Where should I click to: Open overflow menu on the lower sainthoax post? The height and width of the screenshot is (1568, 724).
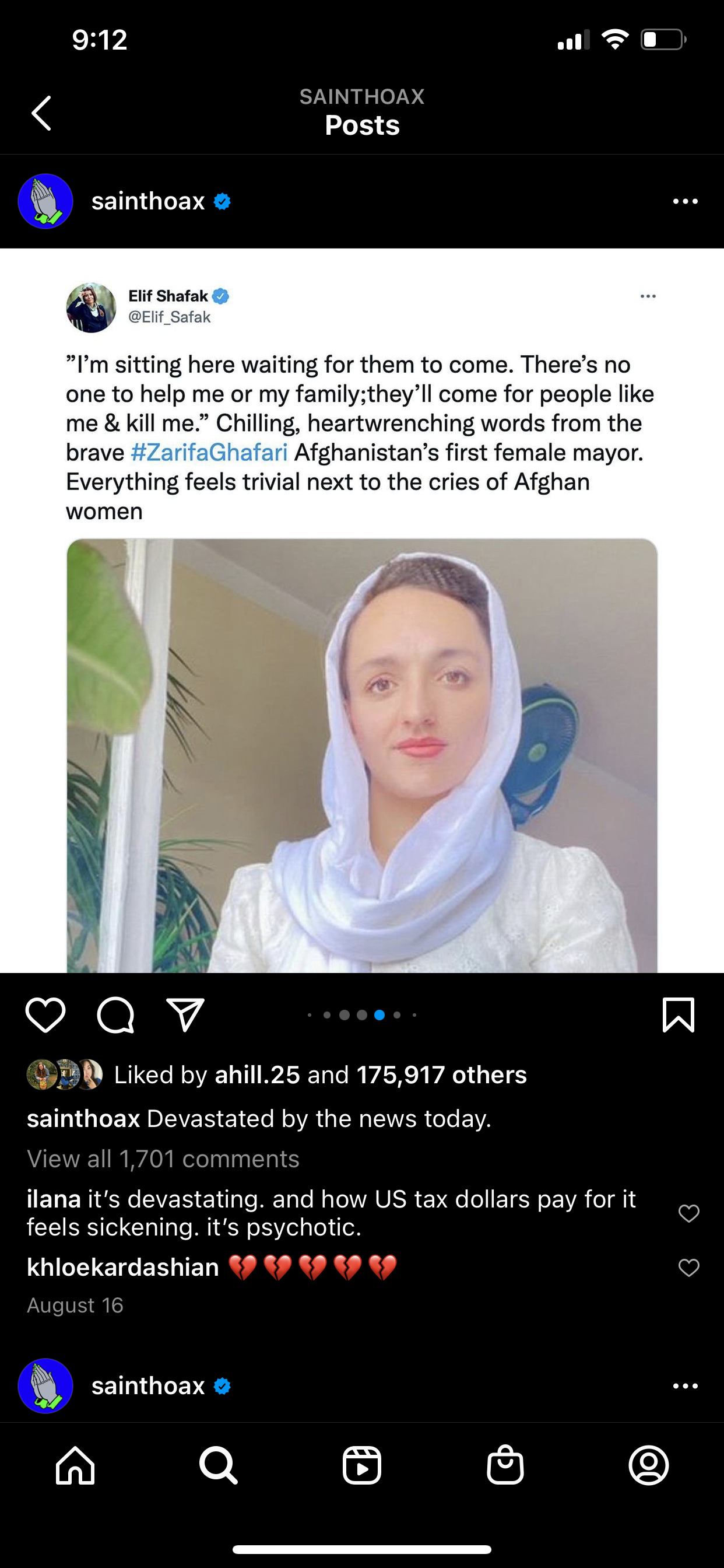(x=685, y=1386)
